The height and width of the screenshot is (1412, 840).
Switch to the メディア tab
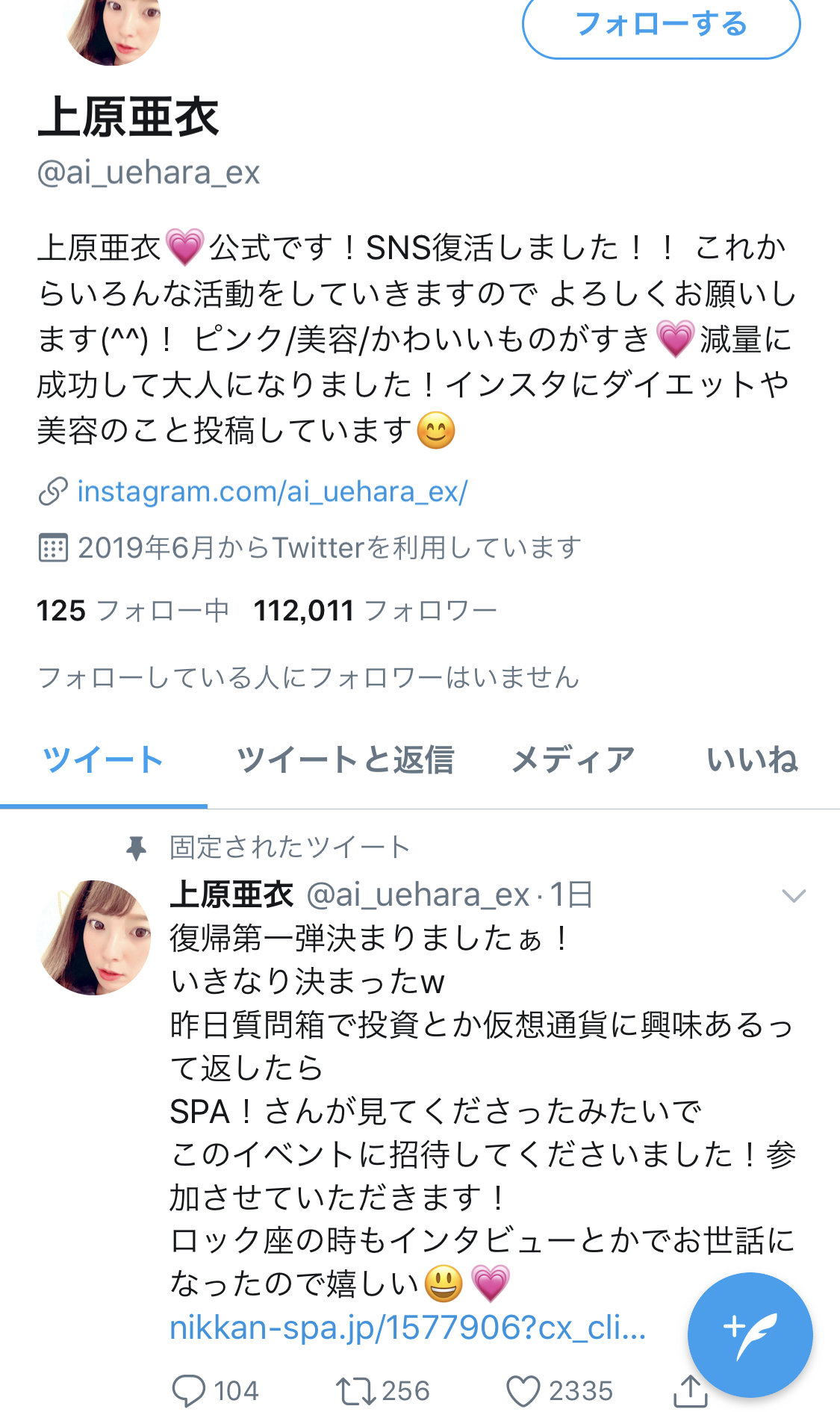(x=573, y=760)
